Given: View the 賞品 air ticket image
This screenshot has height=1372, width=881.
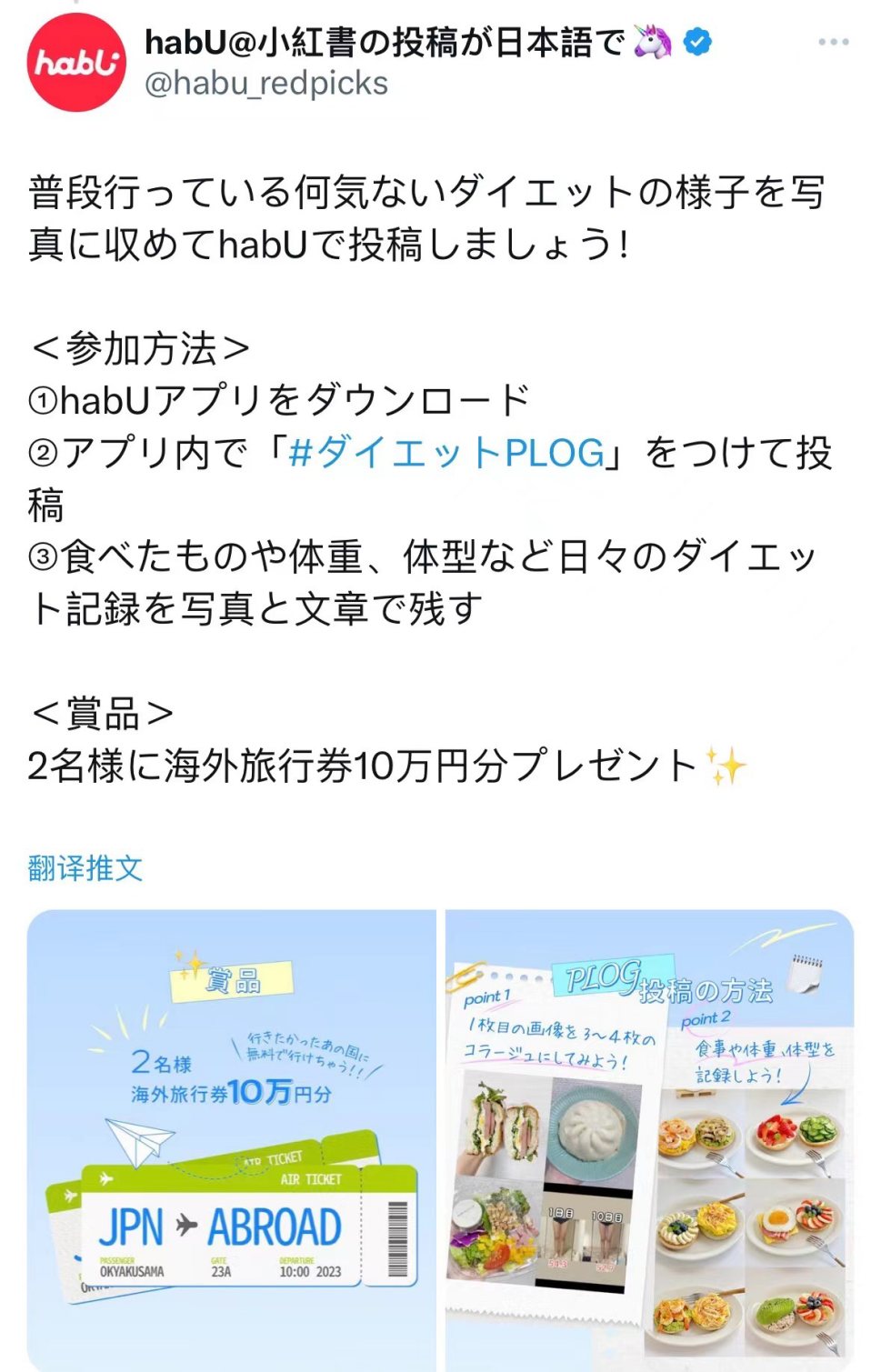Looking at the screenshot, I should (232, 1139).
